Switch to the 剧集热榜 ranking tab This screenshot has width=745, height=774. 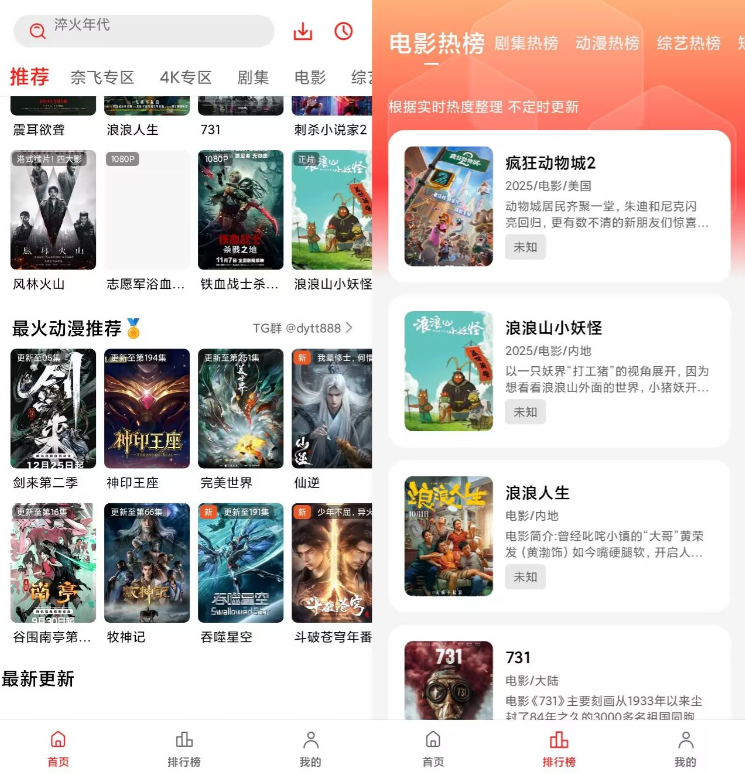click(526, 43)
